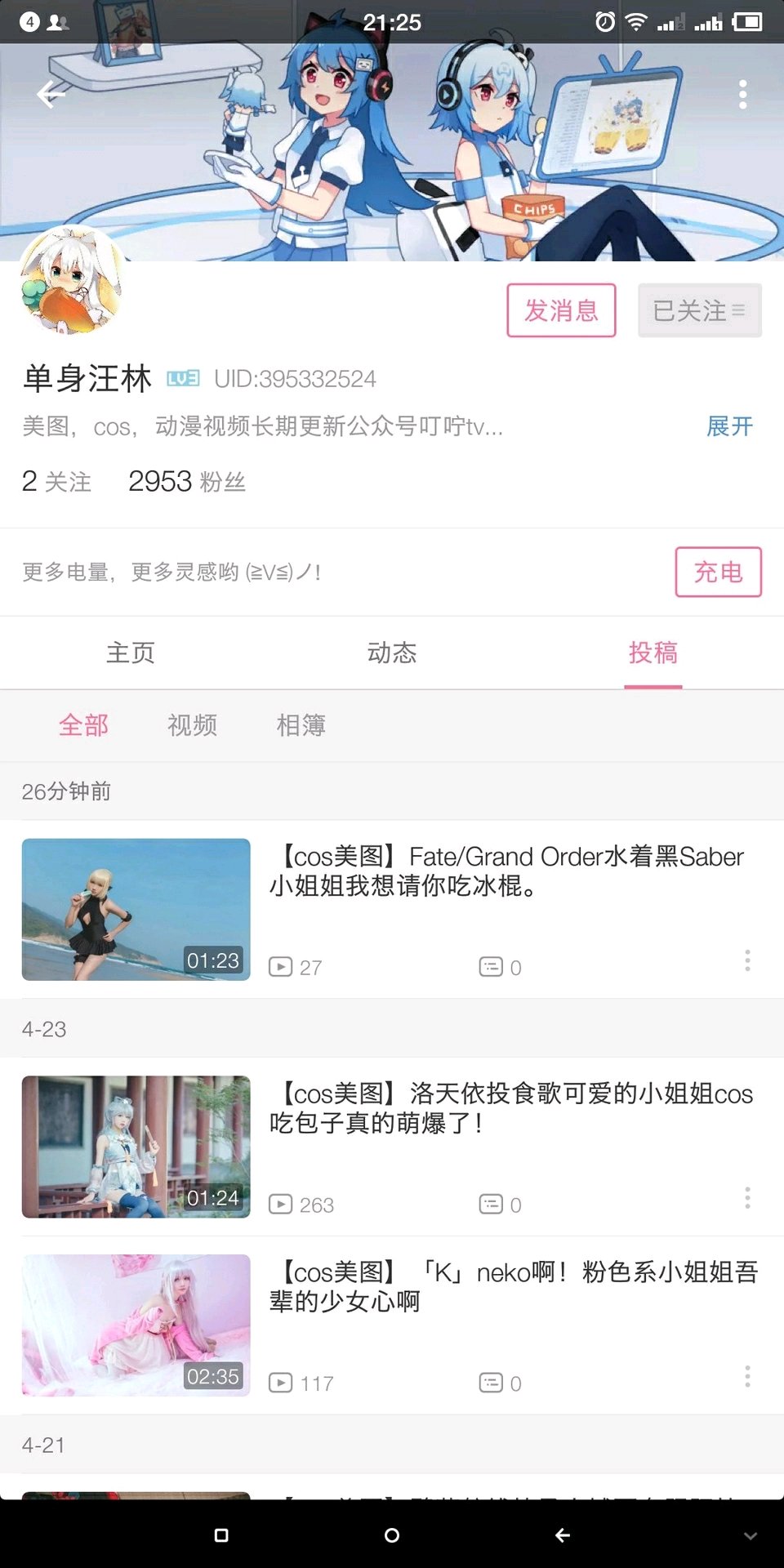Switch to the 动态 tab
Viewport: 784px width, 1568px height.
pos(392,653)
